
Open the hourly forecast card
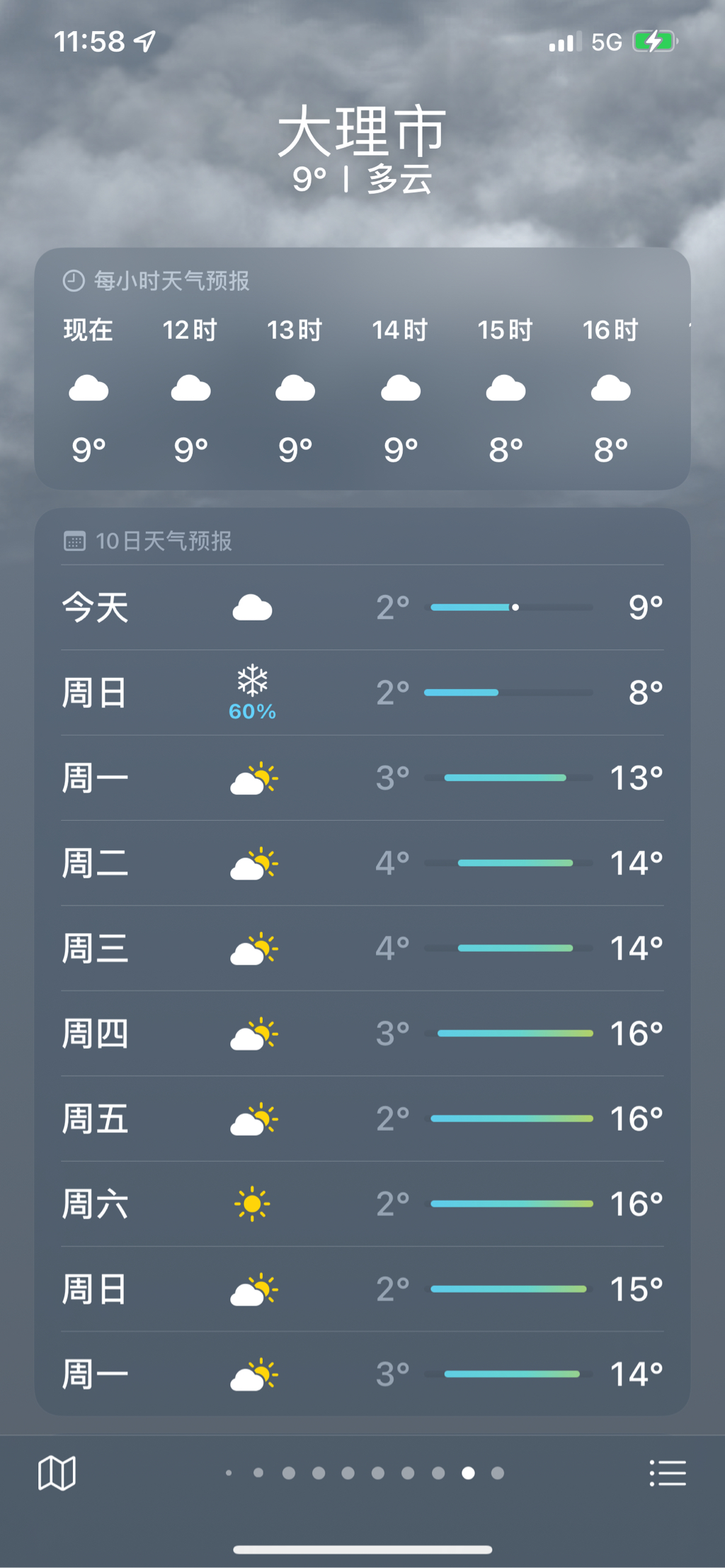362,369
